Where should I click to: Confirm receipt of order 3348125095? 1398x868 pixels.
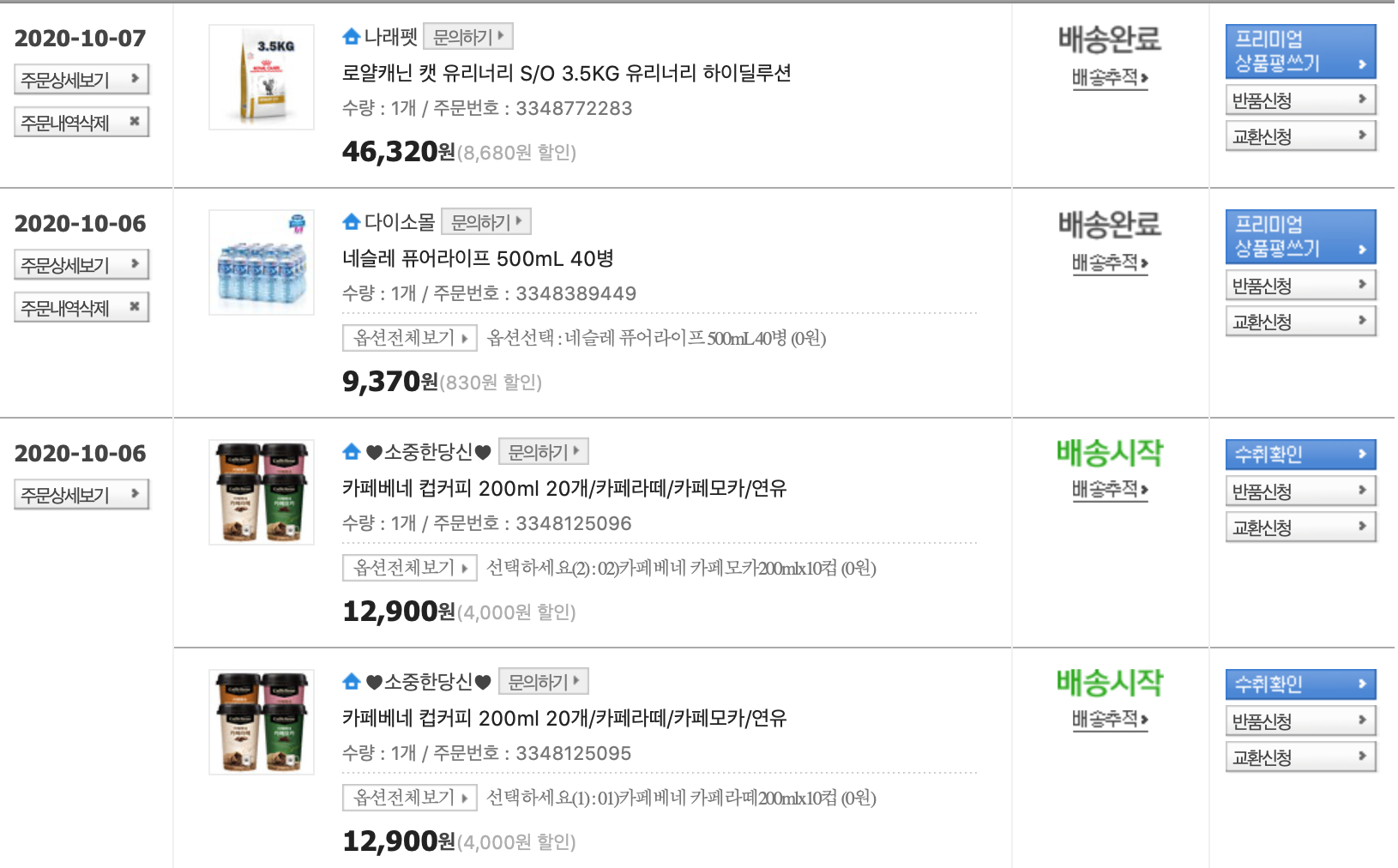(x=1299, y=684)
